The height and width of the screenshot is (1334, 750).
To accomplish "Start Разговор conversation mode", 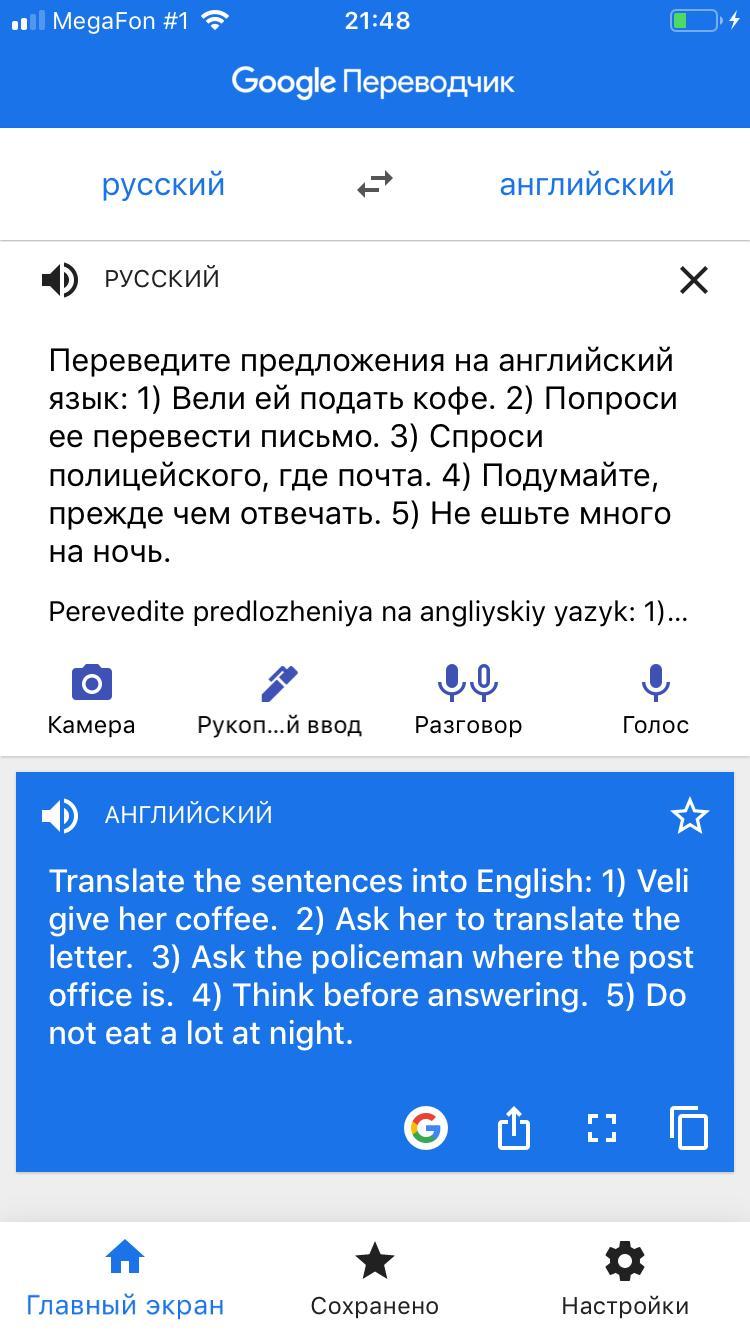I will 468,700.
